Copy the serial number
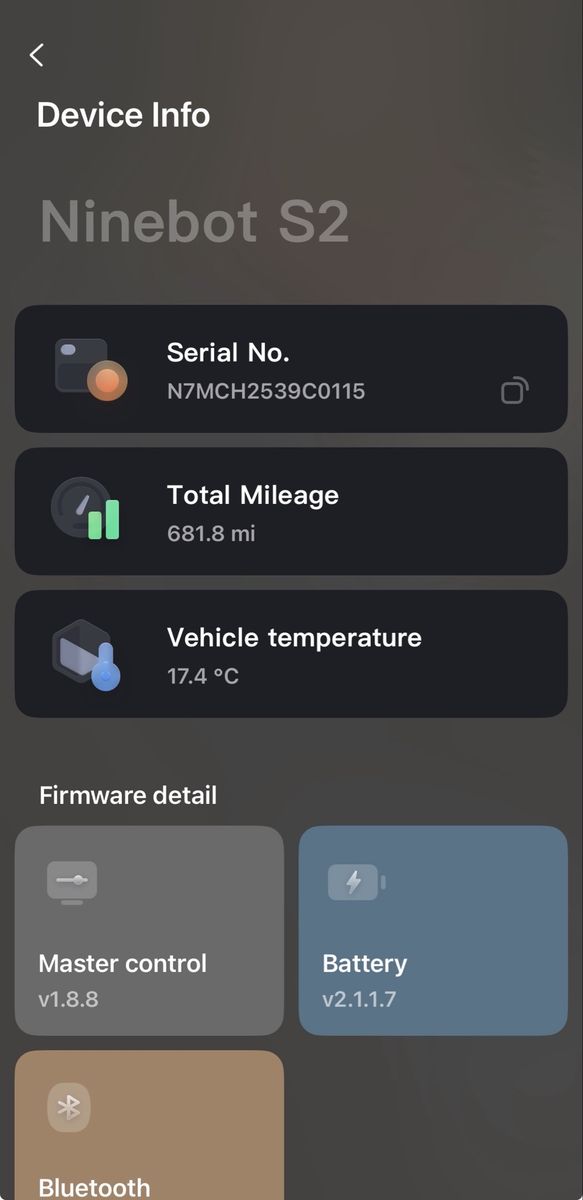This screenshot has width=583, height=1200. [514, 390]
